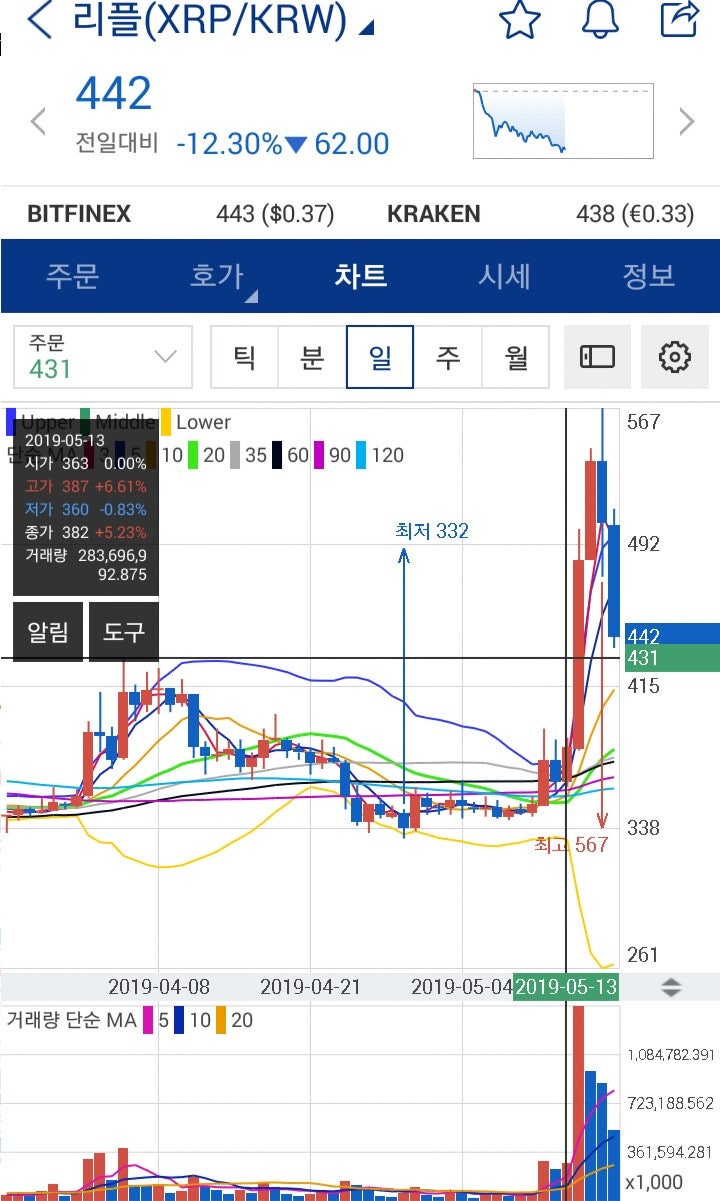The image size is (720, 1201).
Task: Open the 주문 431 dropdown
Action: click(x=100, y=357)
